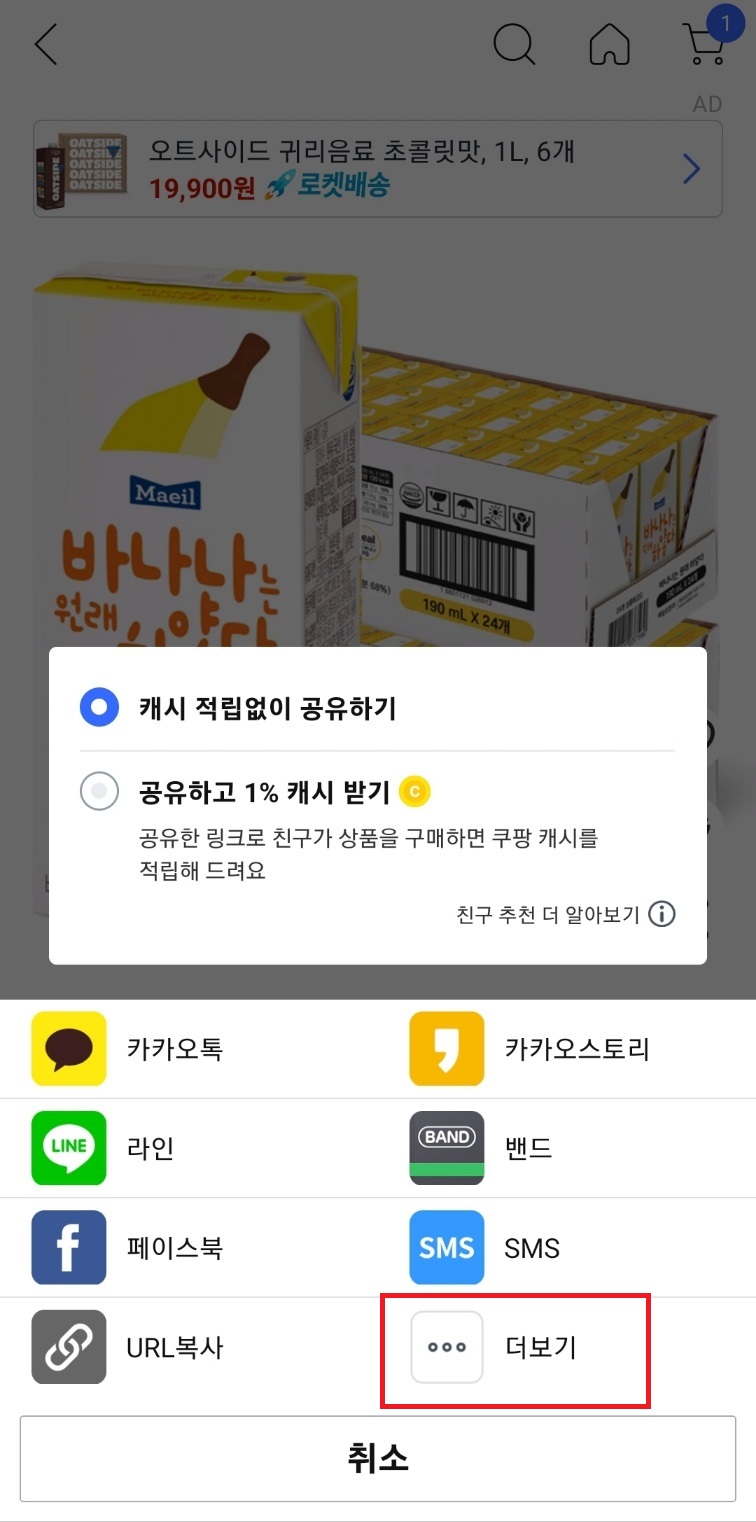Share the product via SMS
Screen dimensions: 756x1522
coord(446,1247)
